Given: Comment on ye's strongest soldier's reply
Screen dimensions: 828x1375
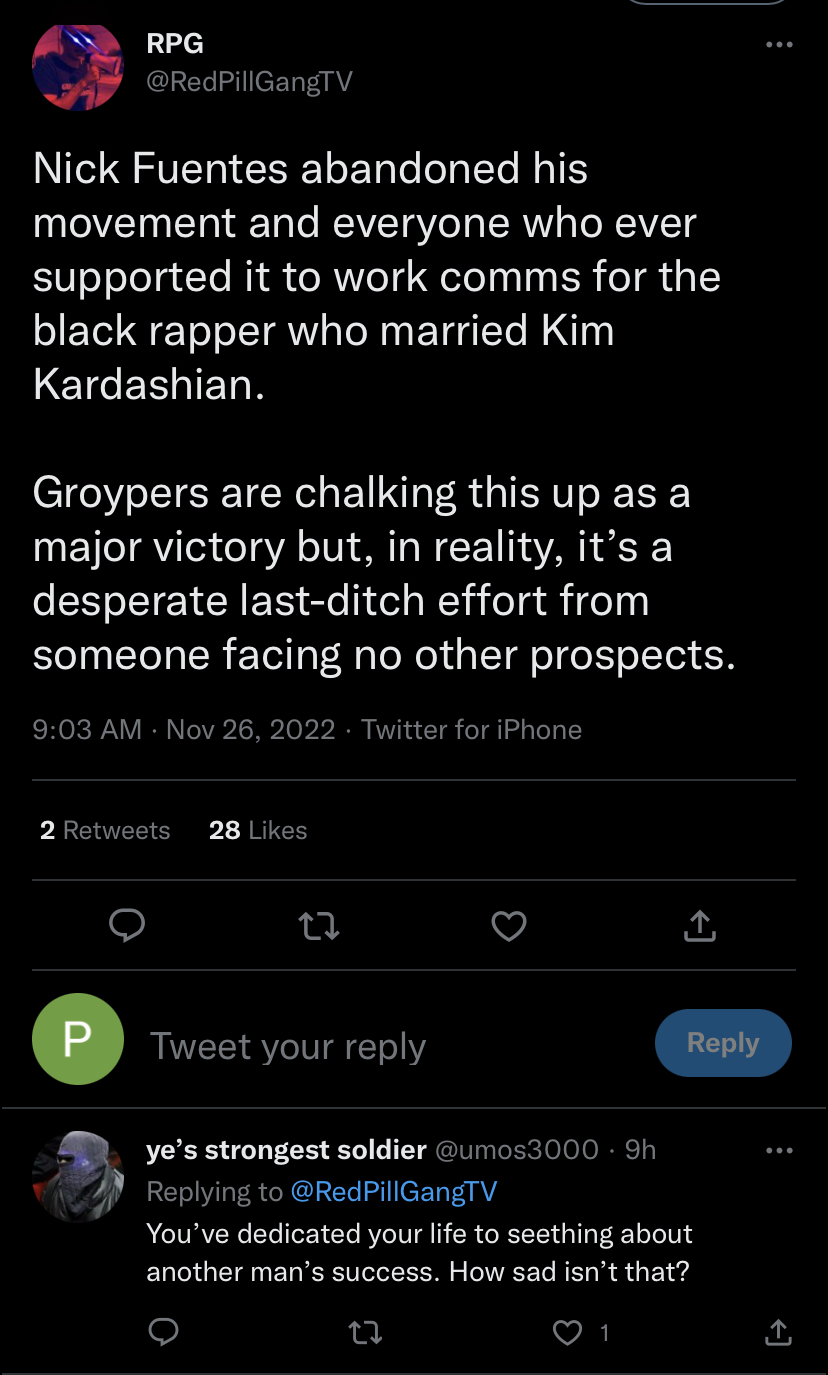Looking at the screenshot, I should click(x=163, y=1332).
